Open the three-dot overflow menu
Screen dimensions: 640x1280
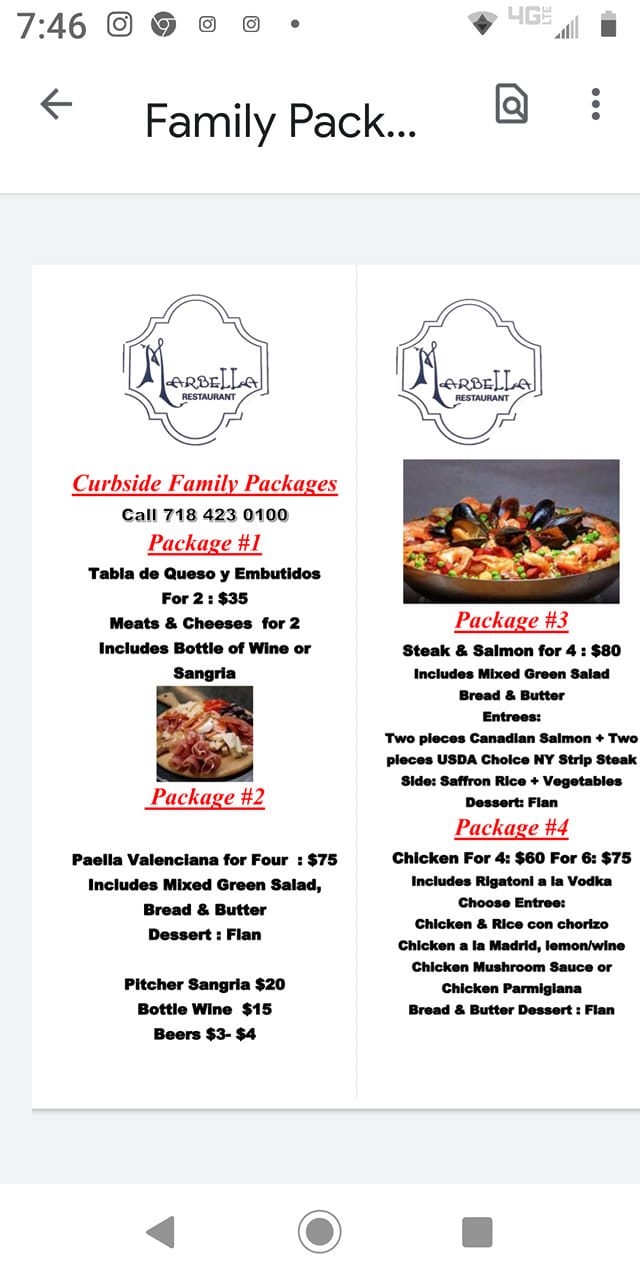pyautogui.click(x=596, y=104)
